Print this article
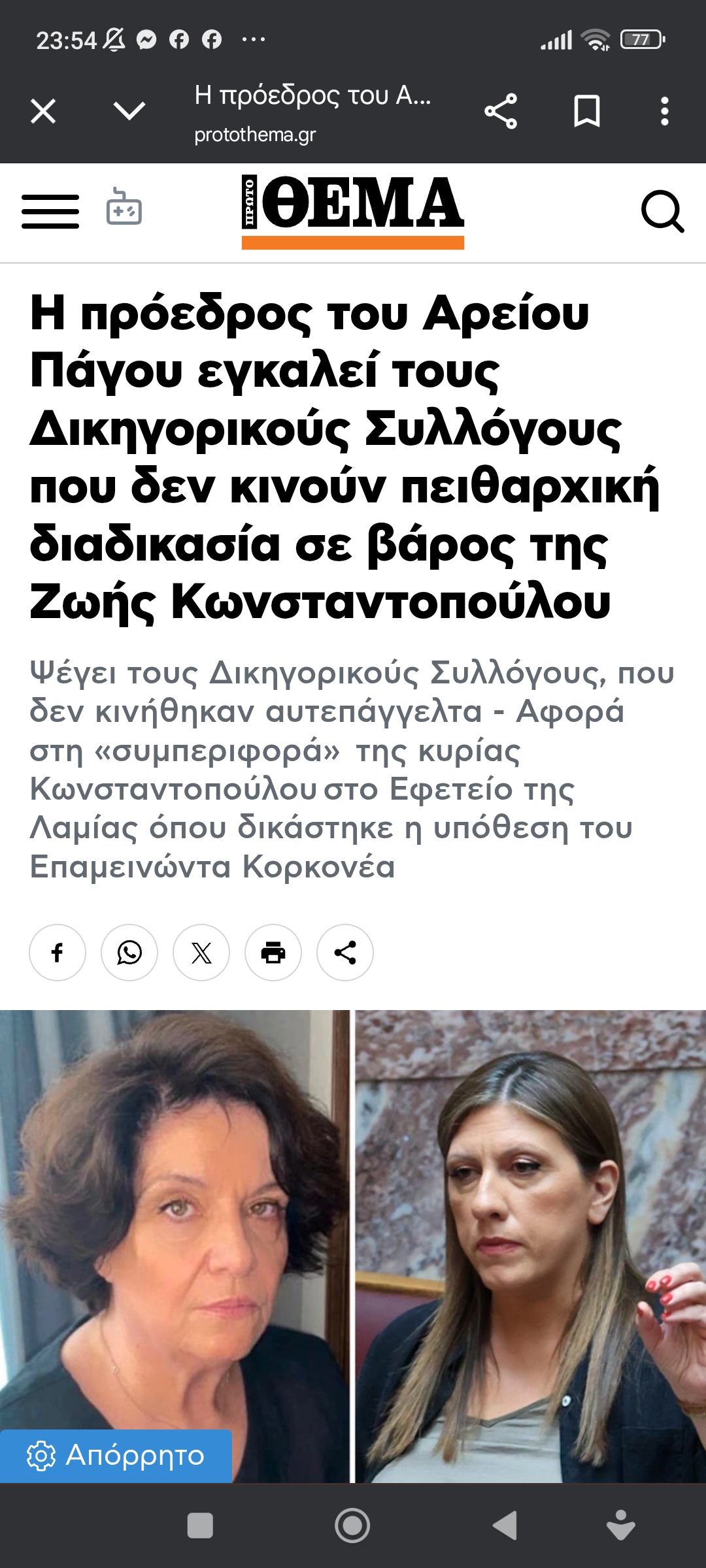706x1568 pixels. 273,953
